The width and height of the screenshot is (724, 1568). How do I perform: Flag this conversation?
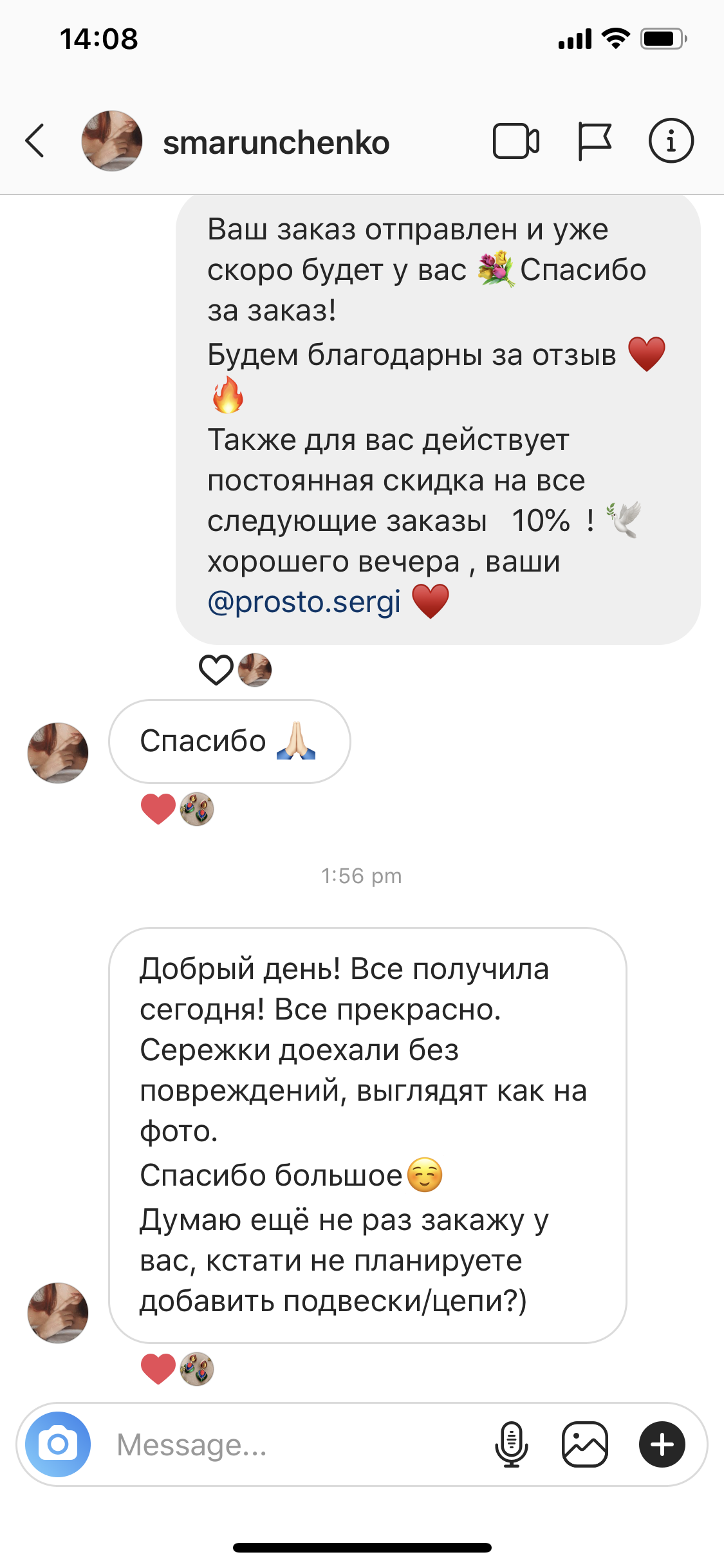pos(593,141)
